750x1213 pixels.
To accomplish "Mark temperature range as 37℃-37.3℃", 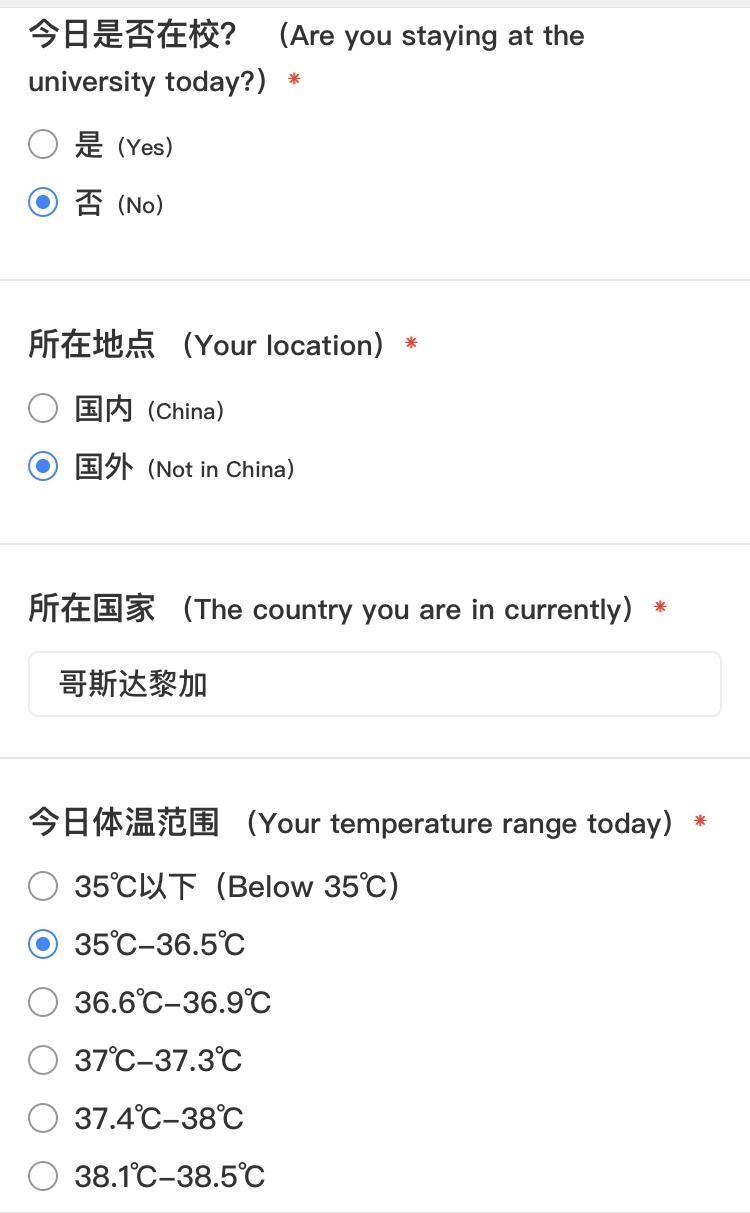I will [x=43, y=1060].
